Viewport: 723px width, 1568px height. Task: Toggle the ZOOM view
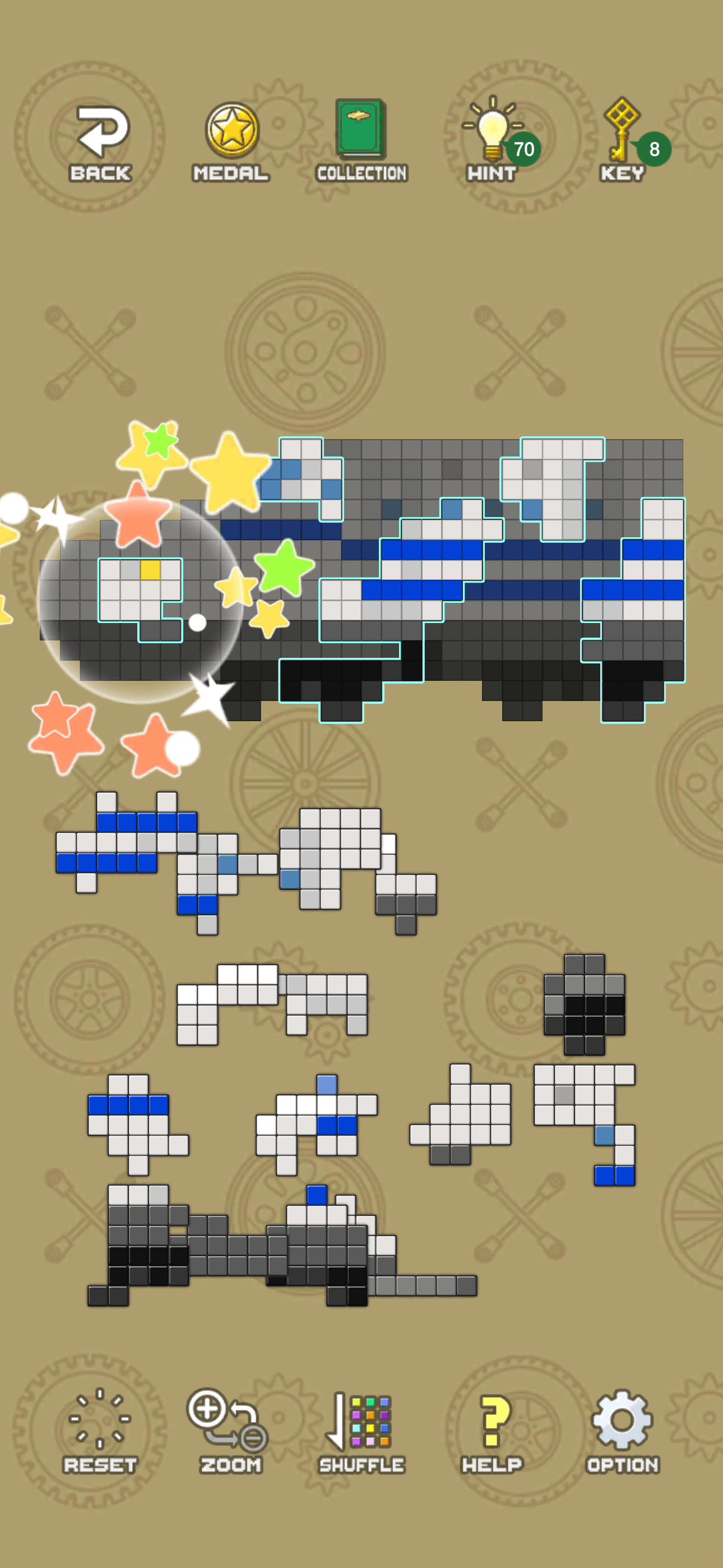(231, 1431)
